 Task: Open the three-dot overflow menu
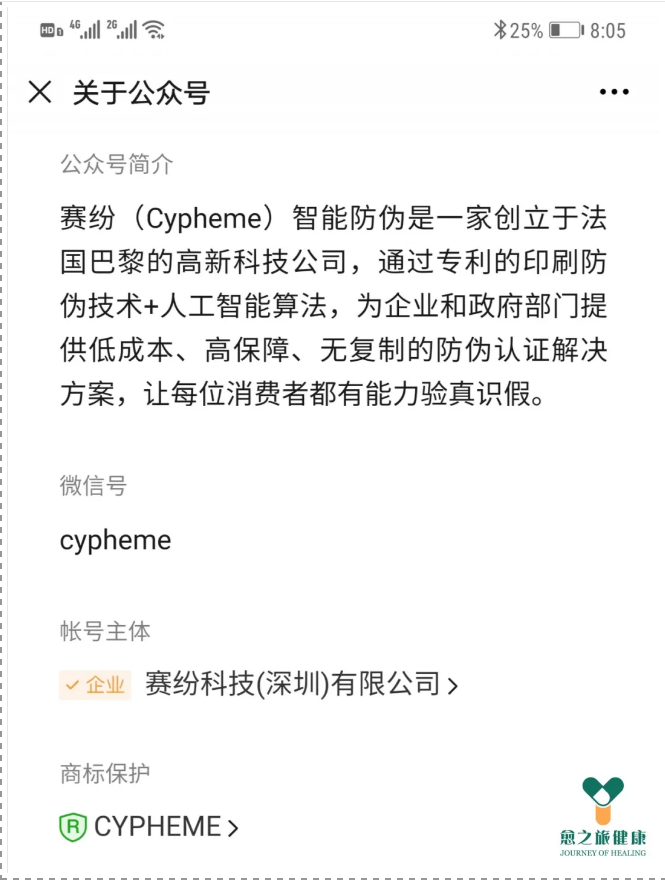pos(614,93)
